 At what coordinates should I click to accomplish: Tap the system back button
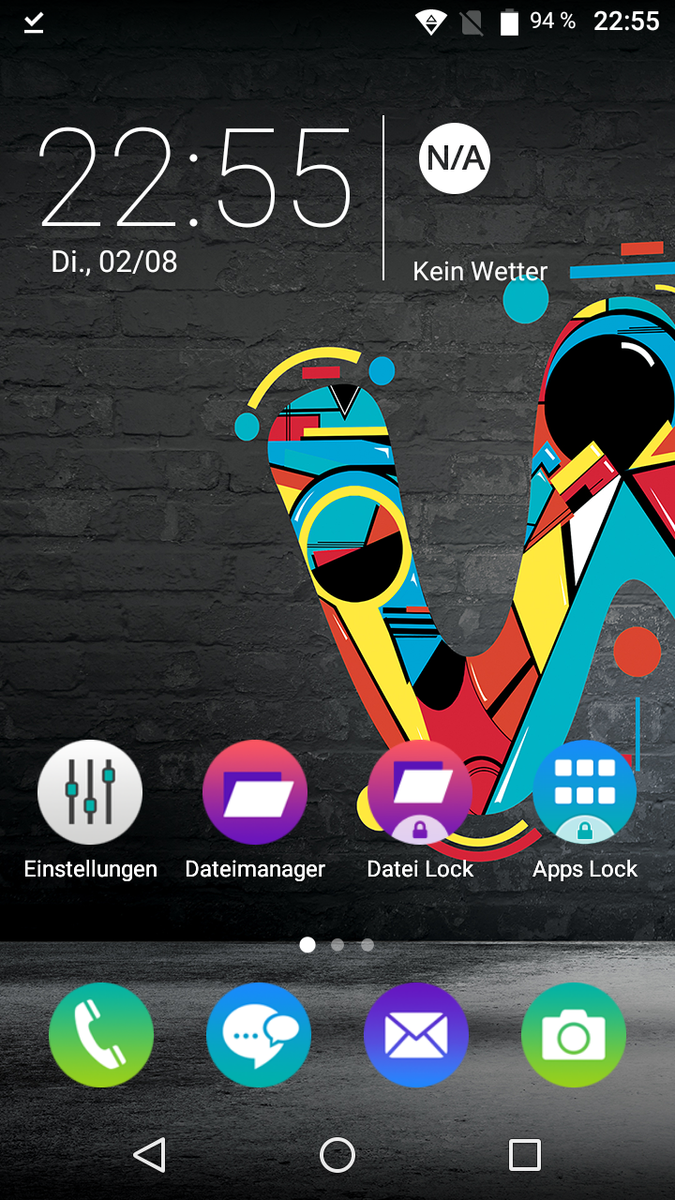point(149,1155)
